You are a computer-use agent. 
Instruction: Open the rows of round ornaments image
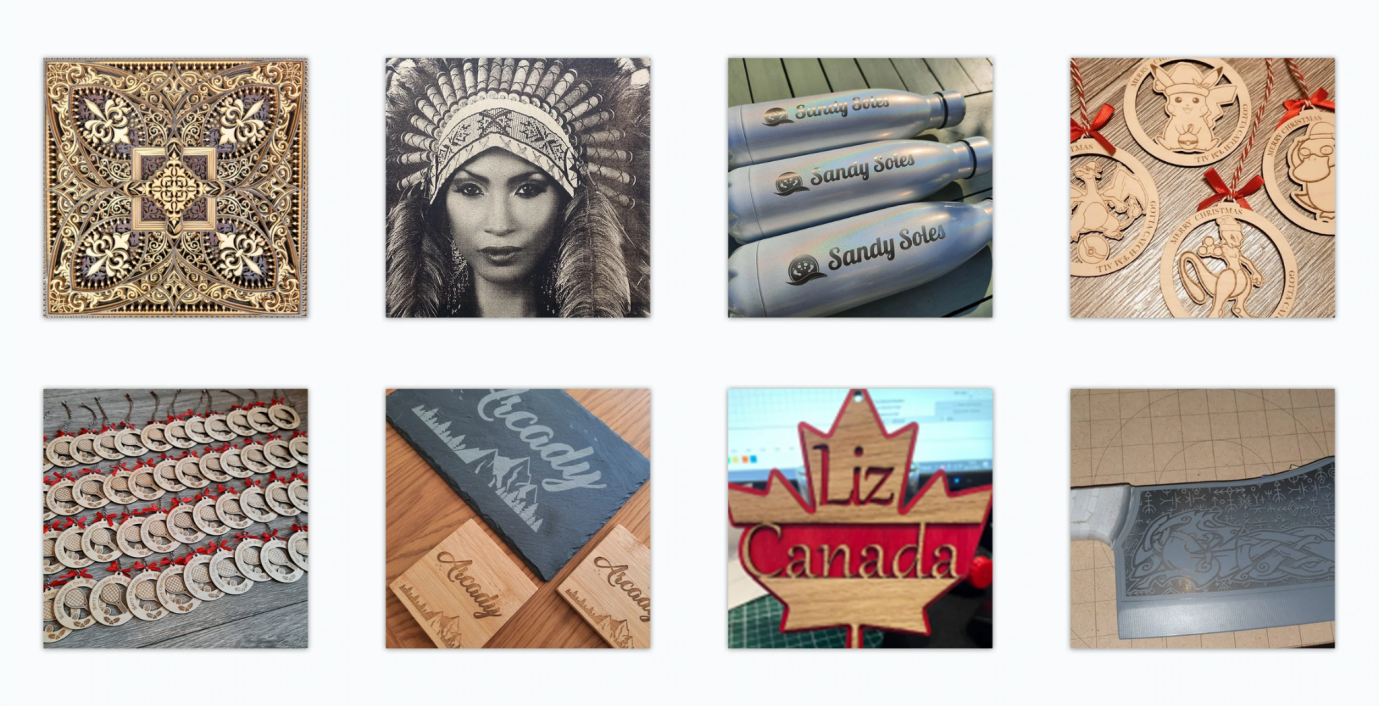(175, 518)
